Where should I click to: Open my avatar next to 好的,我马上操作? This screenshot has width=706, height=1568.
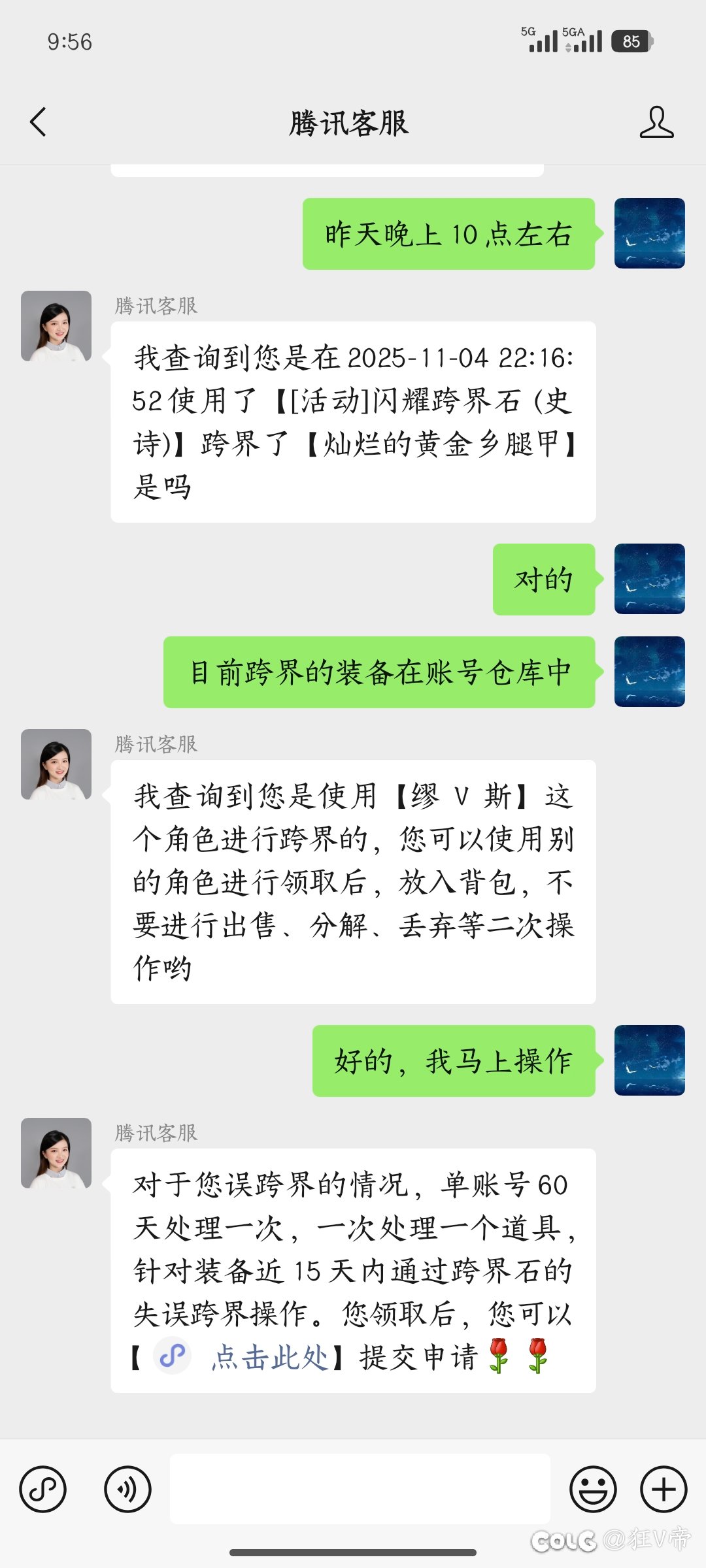click(x=649, y=1060)
